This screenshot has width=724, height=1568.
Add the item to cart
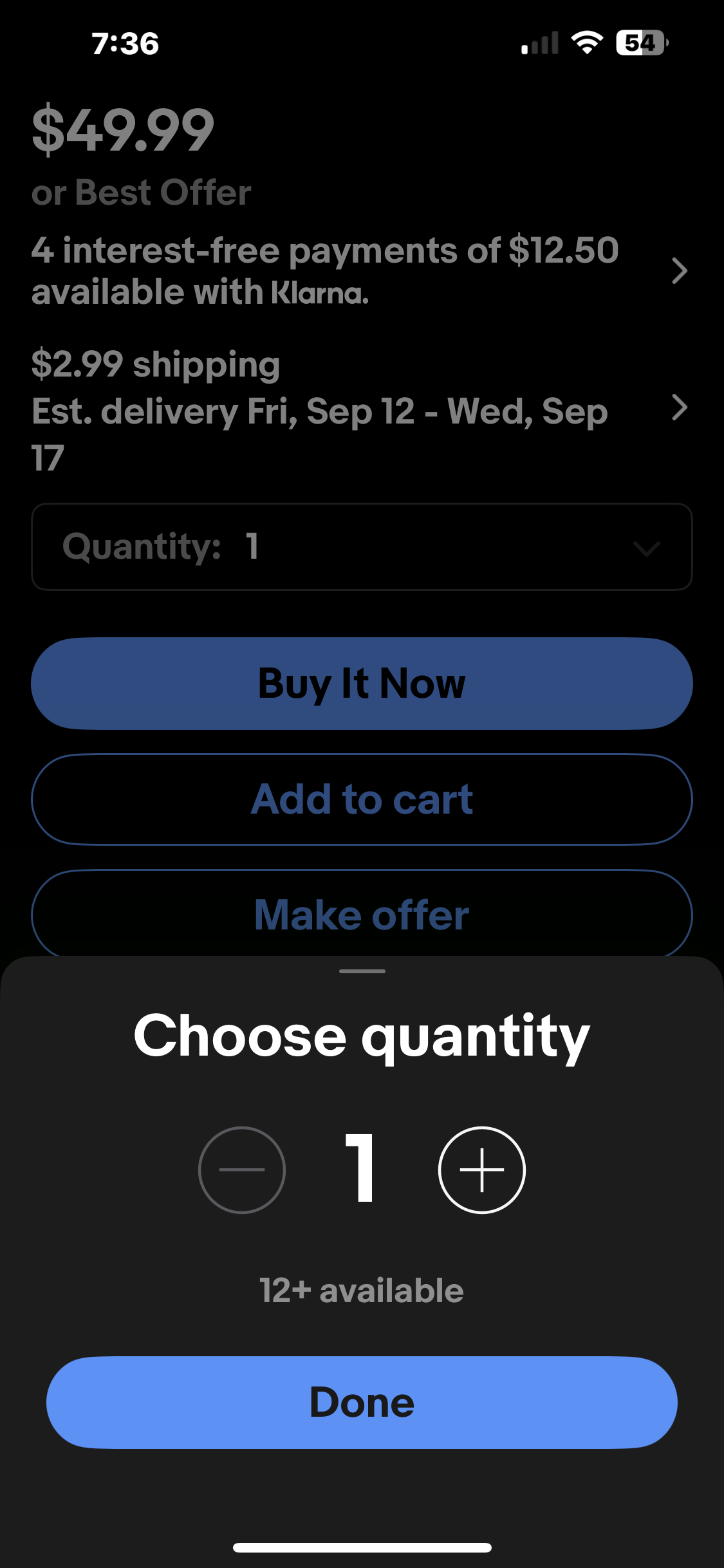pyautogui.click(x=362, y=799)
